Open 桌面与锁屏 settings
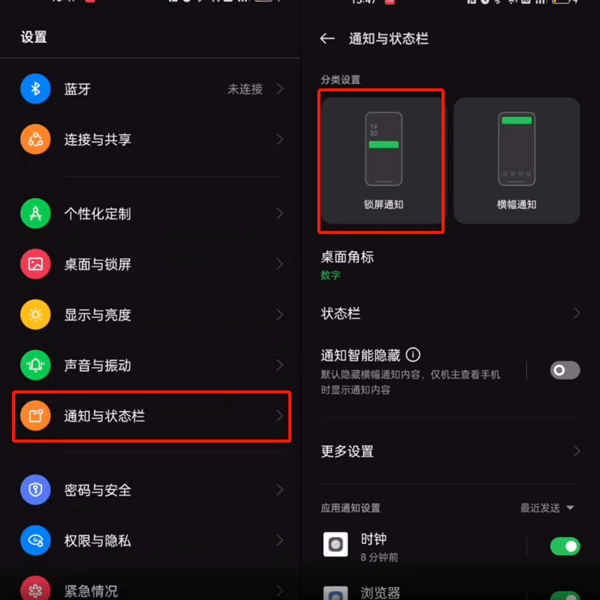The image size is (600, 600). coord(150,264)
